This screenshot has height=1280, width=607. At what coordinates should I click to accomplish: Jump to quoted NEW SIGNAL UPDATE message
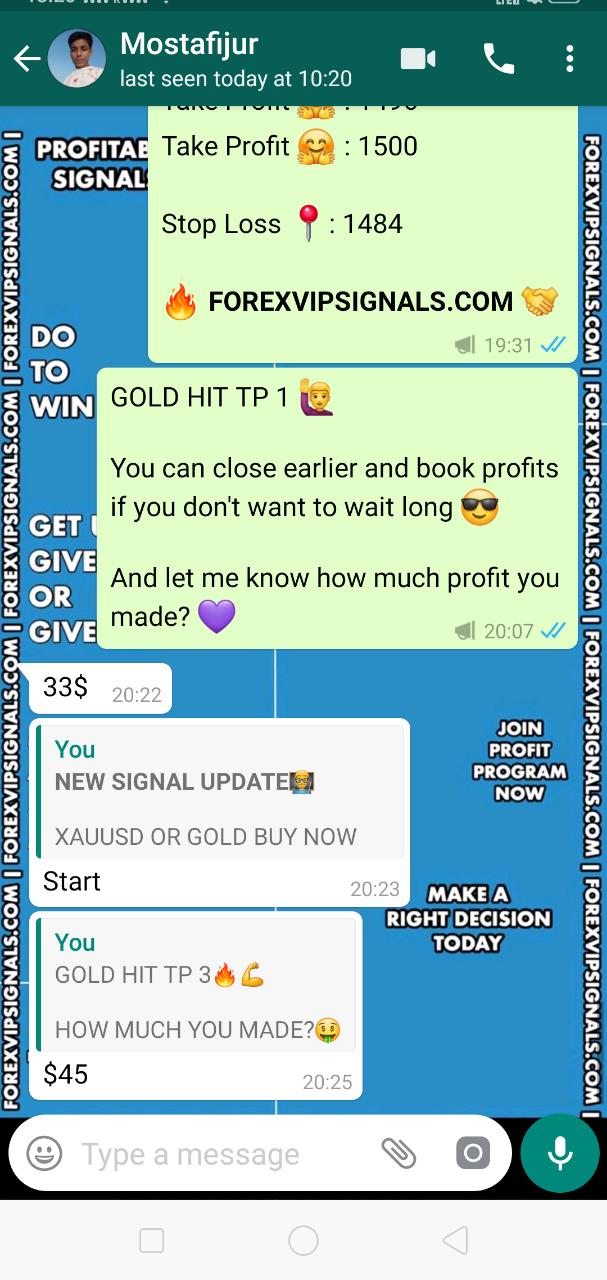point(220,792)
